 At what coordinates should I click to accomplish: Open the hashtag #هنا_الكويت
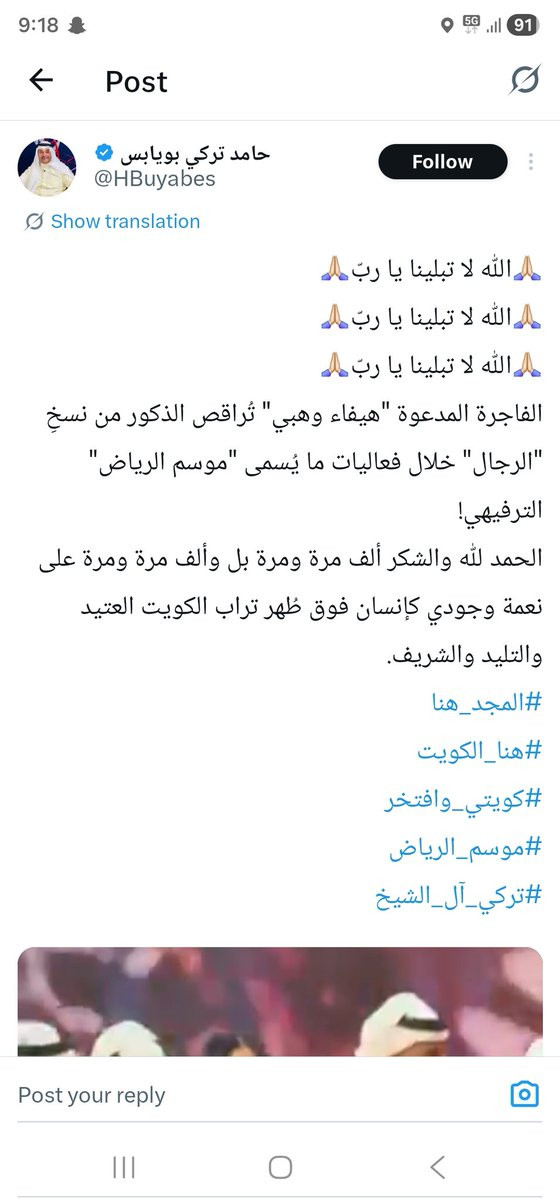[x=479, y=752]
